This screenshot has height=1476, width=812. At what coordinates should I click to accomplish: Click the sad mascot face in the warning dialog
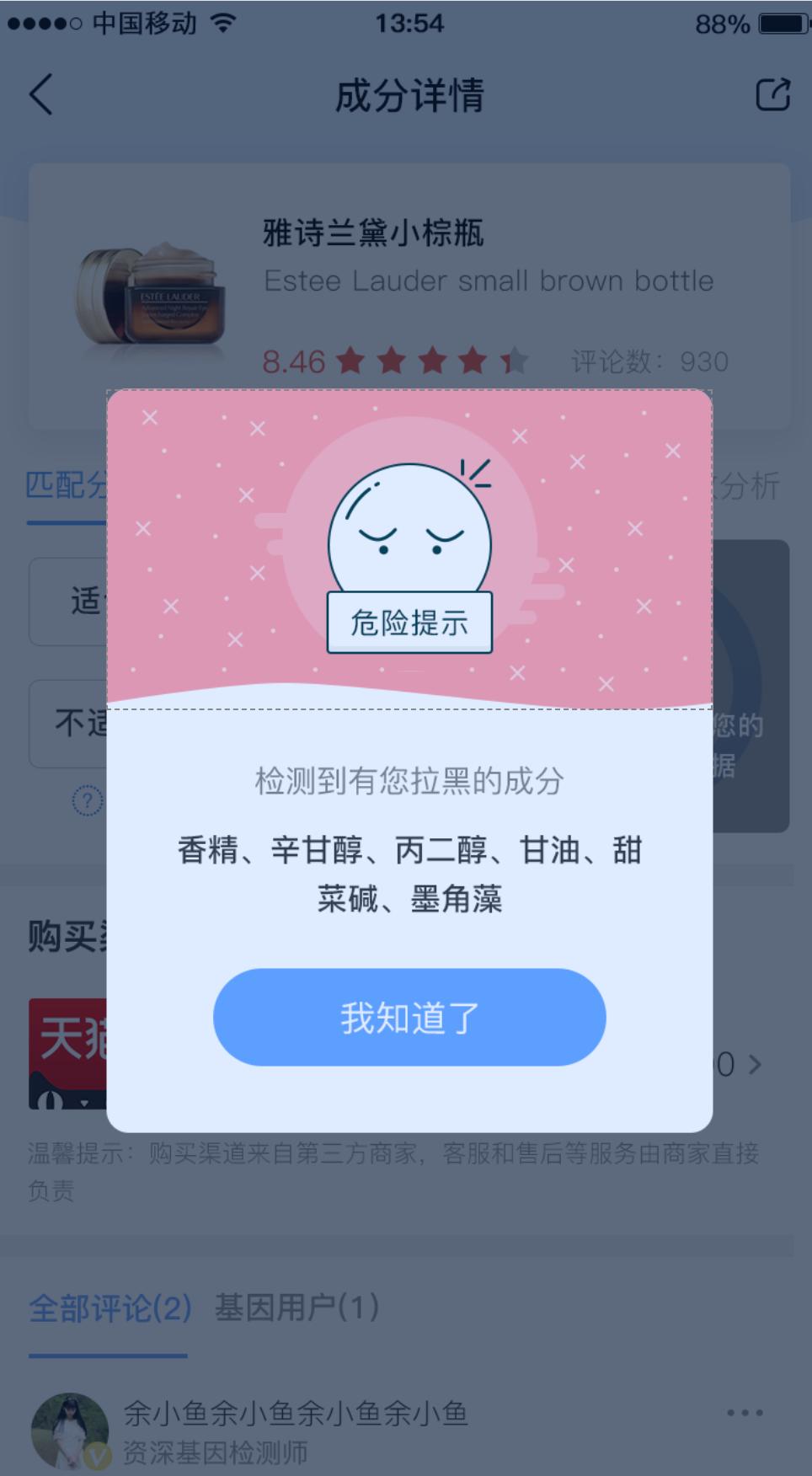[409, 539]
